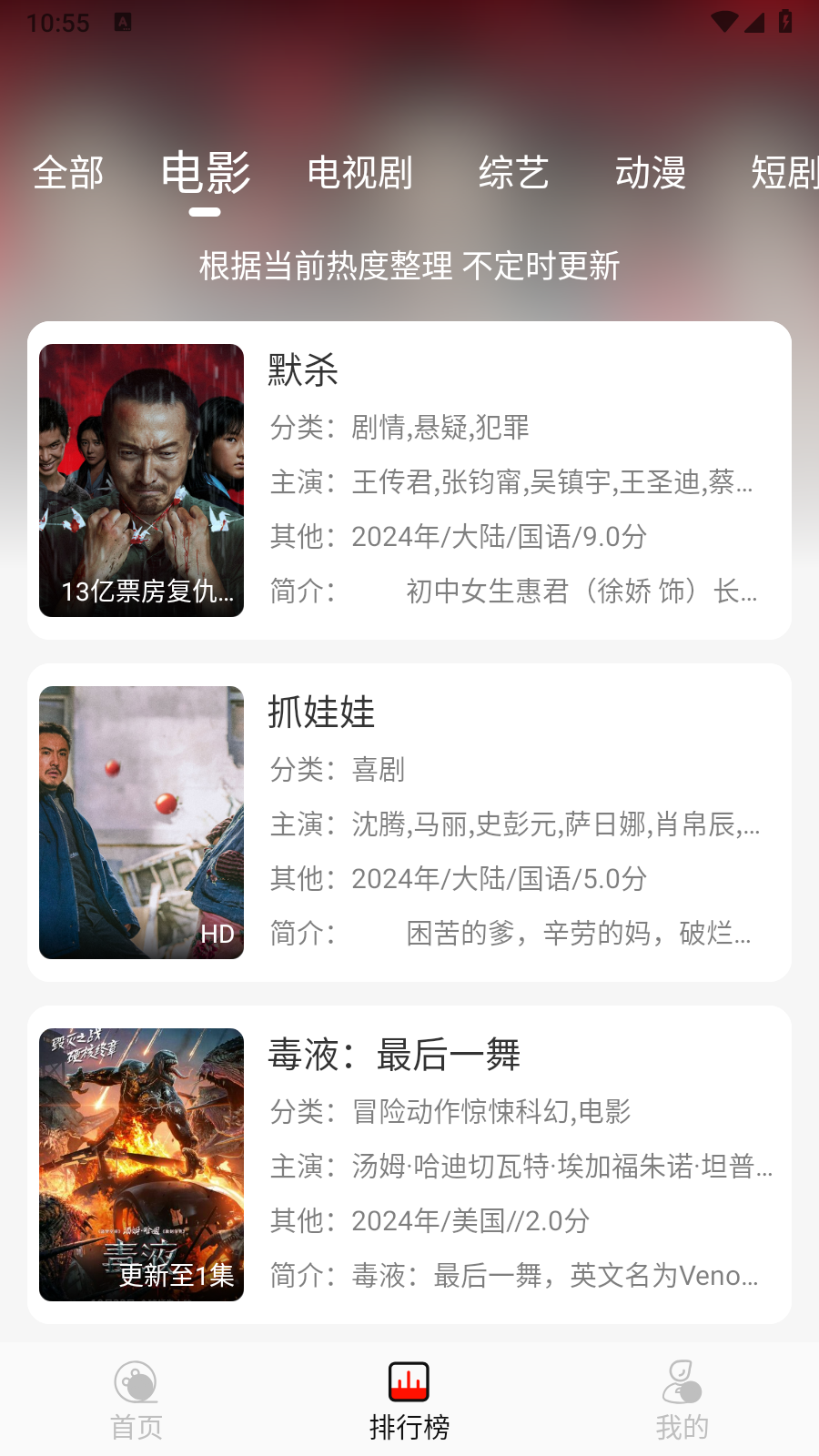
Task: Select the 短剧 tab
Action: pos(784,173)
